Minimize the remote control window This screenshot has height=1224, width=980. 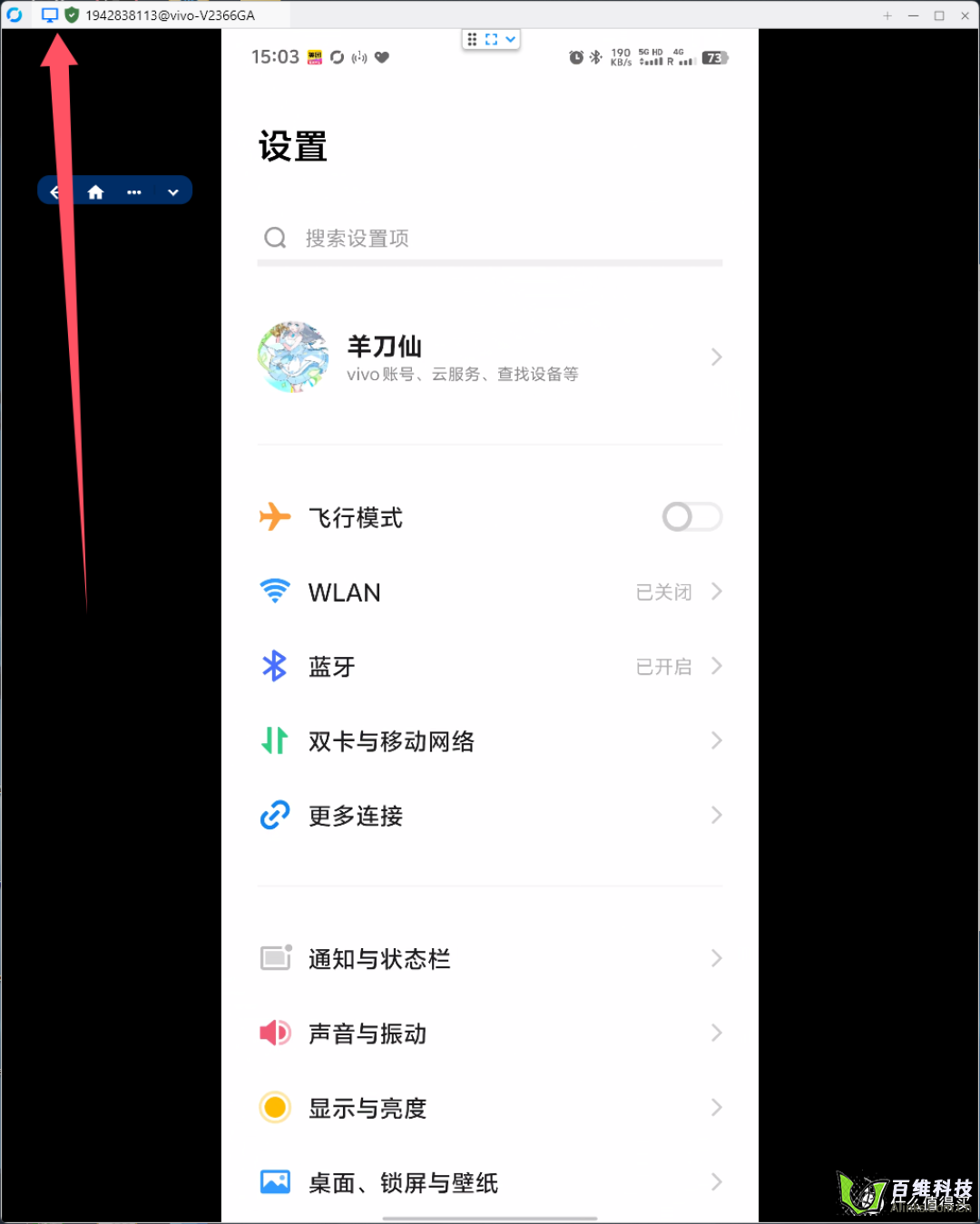pos(913,15)
